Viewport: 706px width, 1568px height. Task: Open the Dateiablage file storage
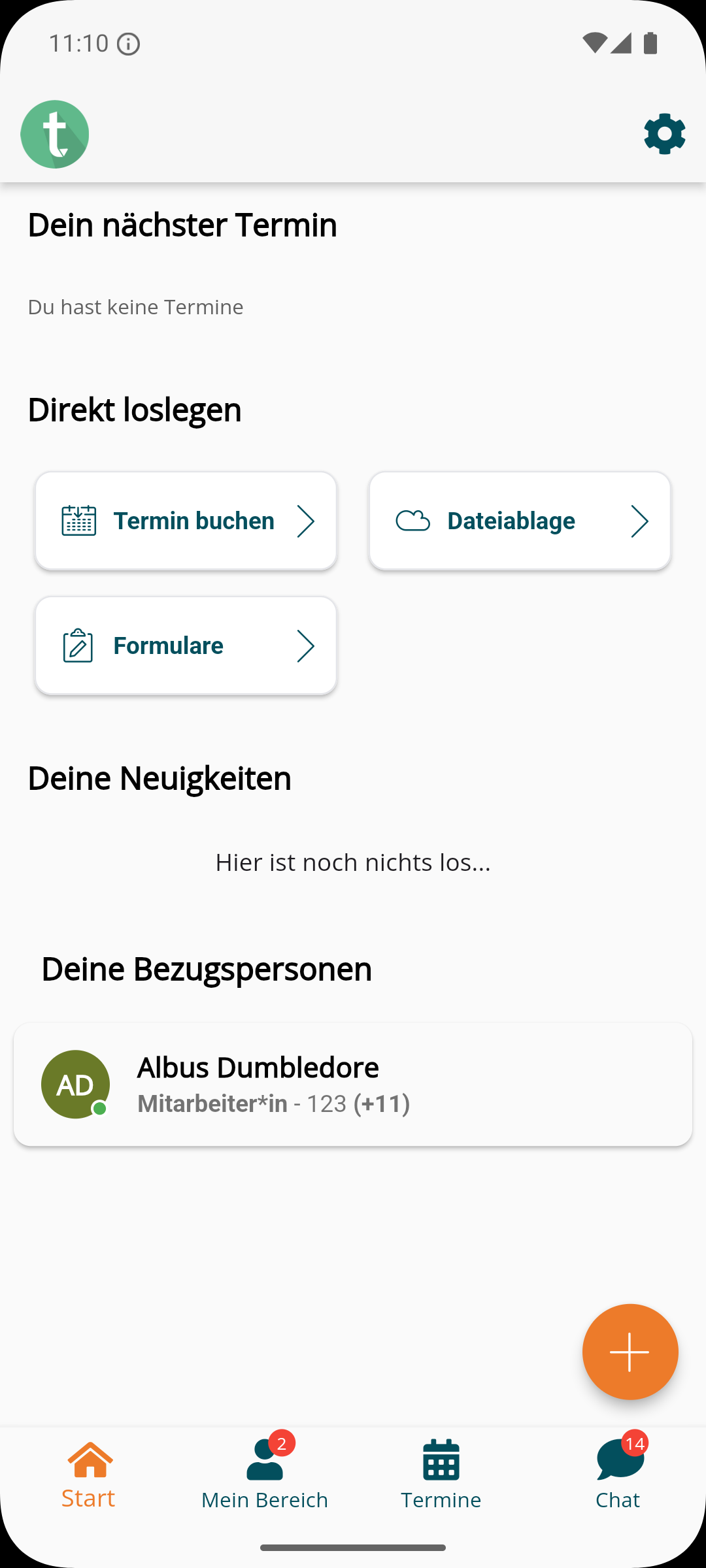(x=520, y=521)
